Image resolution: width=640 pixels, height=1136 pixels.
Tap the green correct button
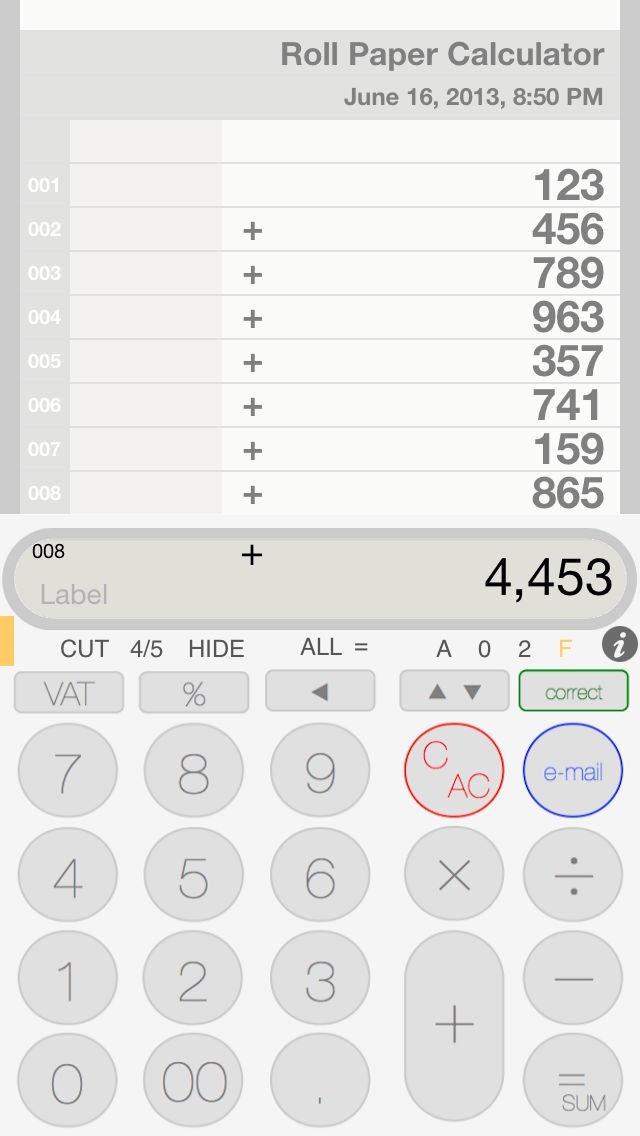tap(573, 692)
